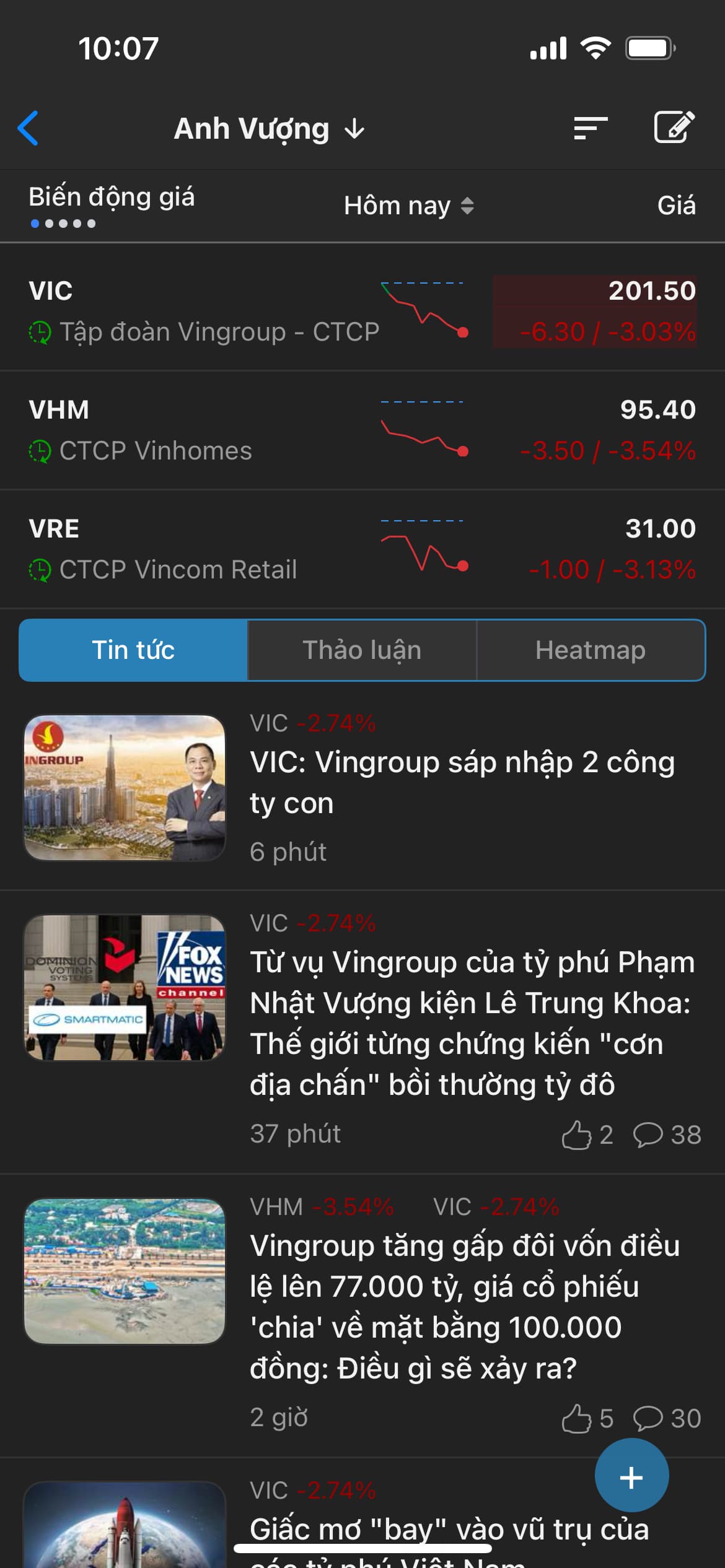Viewport: 725px width, 1568px height.
Task: Tap the blue plus floating button
Action: [x=631, y=1478]
